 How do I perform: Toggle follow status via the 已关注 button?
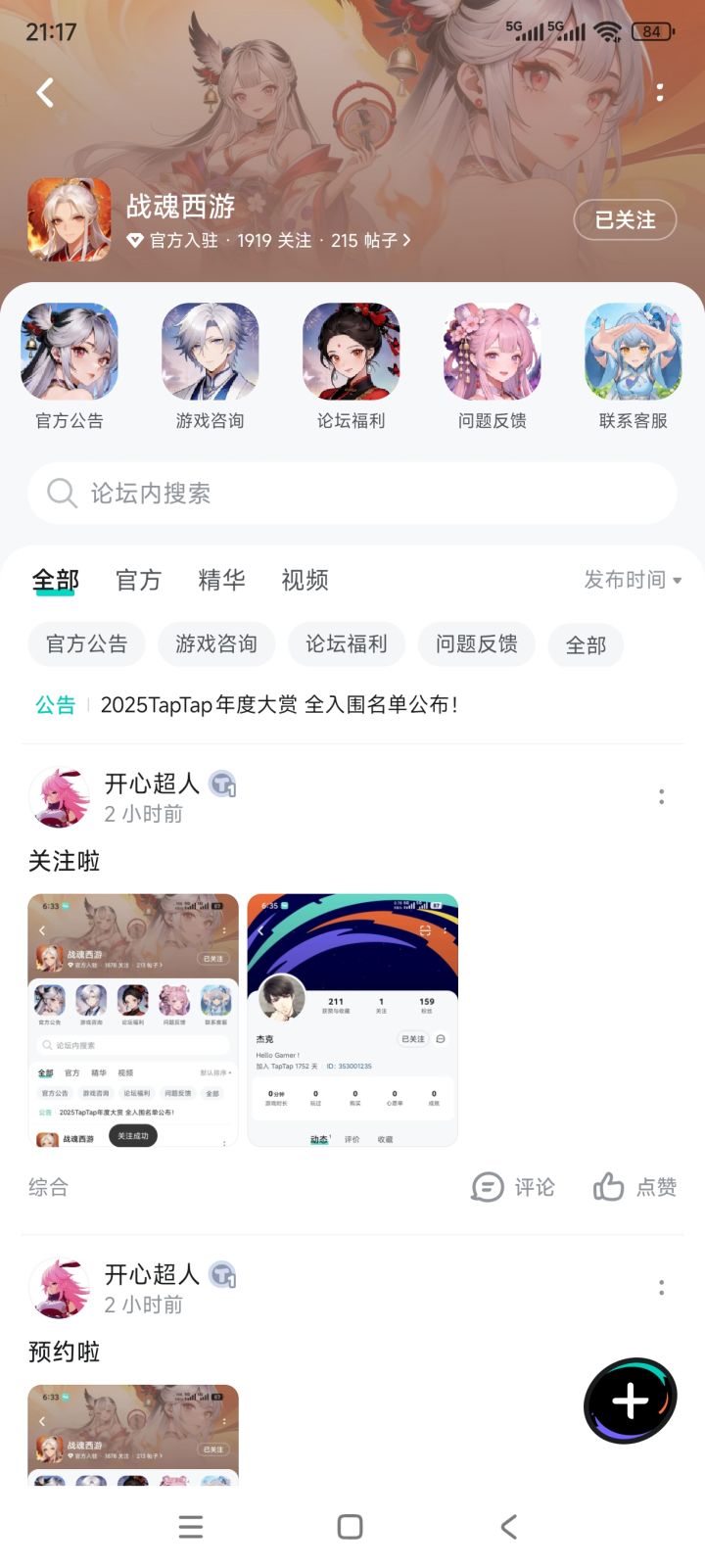tap(624, 220)
